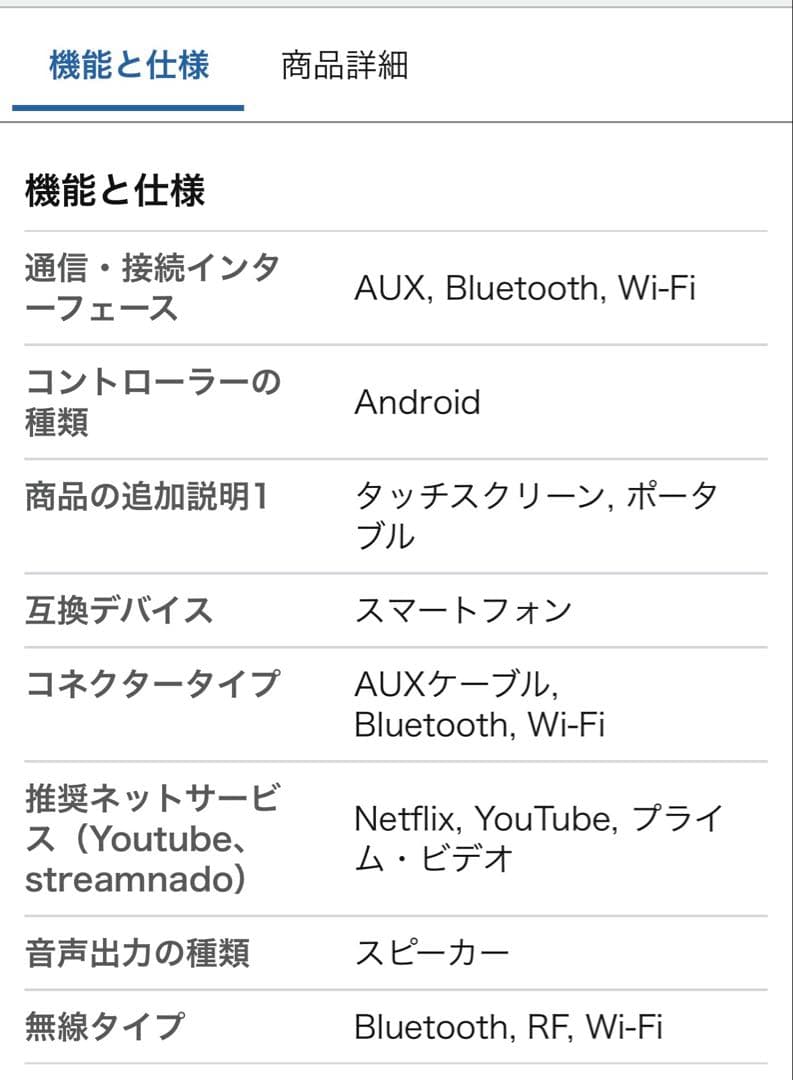Select the Netflix, YouTube, プライム・ビデオ value
793x1080 pixels.
[538, 838]
